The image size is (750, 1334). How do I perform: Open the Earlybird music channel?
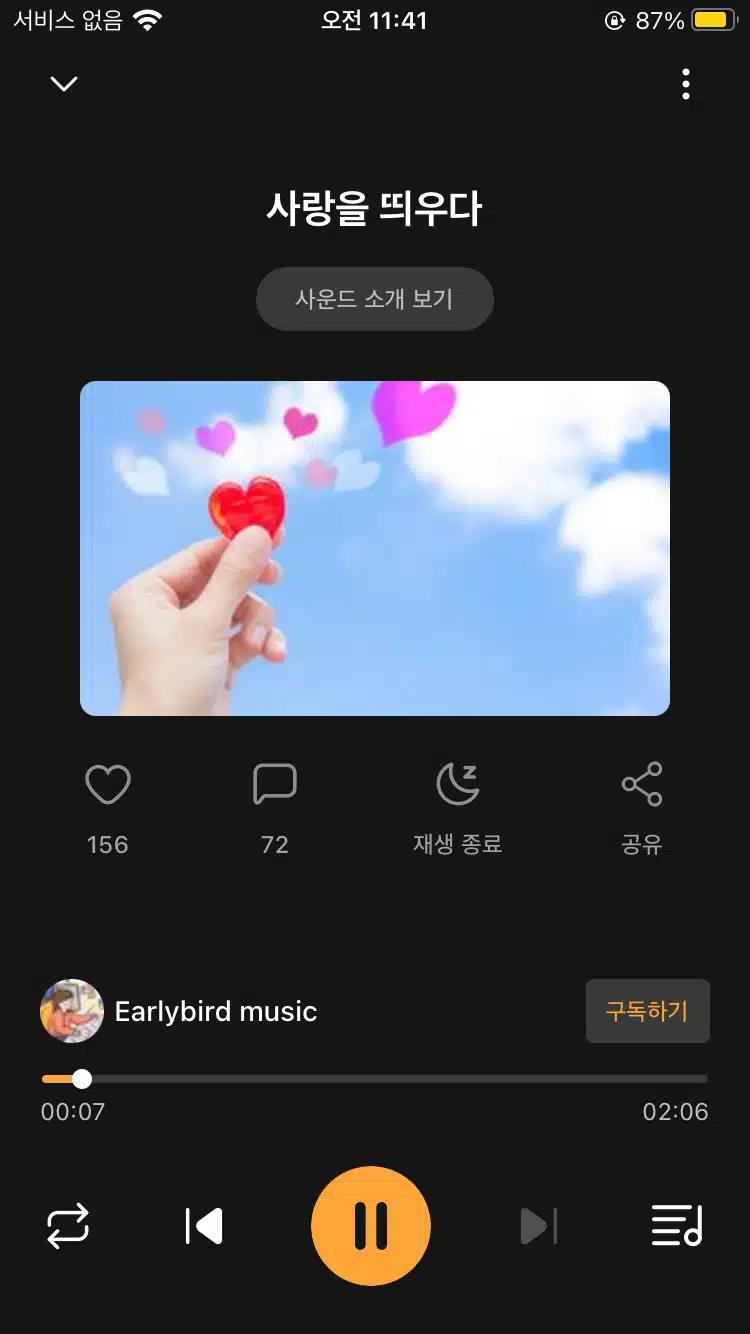coord(179,1011)
